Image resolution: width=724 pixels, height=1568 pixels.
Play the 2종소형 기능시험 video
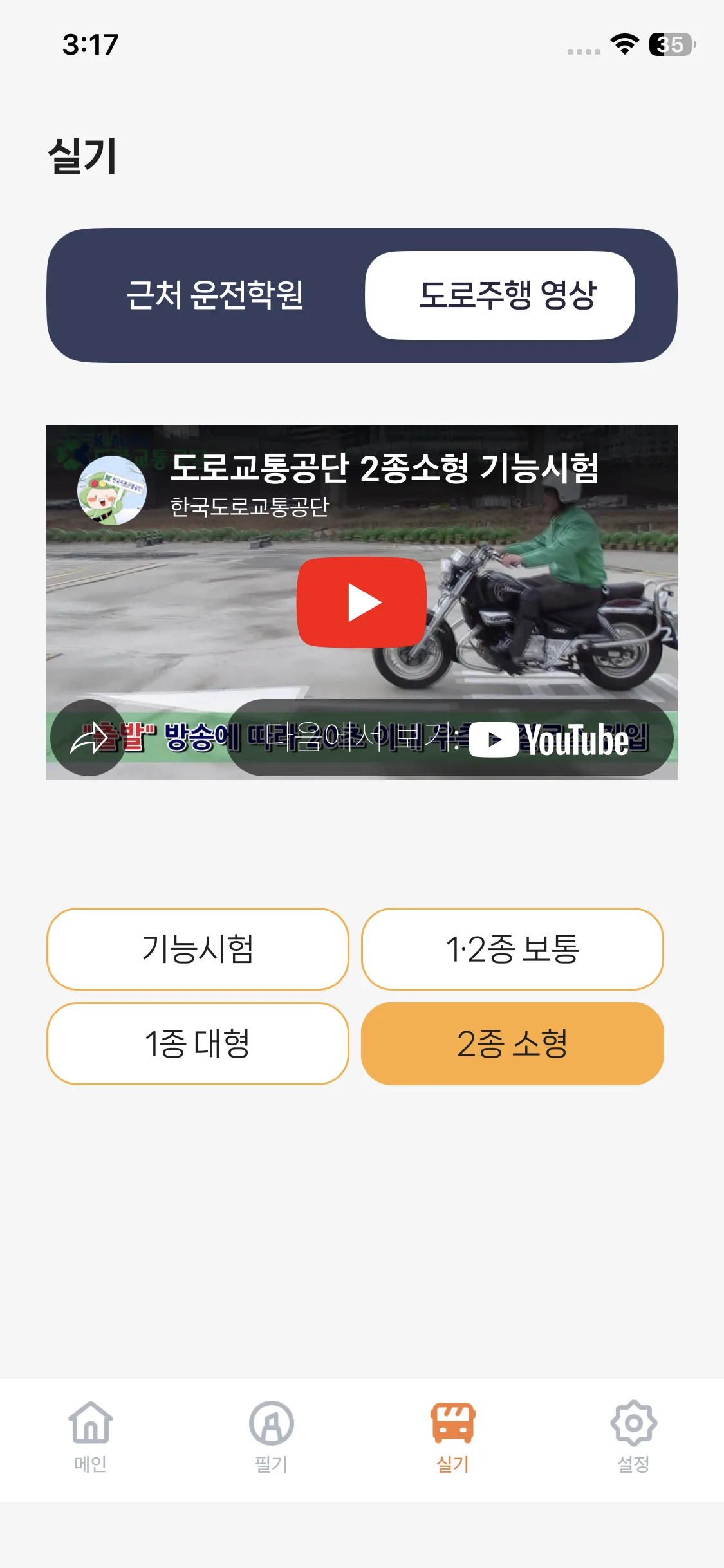(362, 602)
